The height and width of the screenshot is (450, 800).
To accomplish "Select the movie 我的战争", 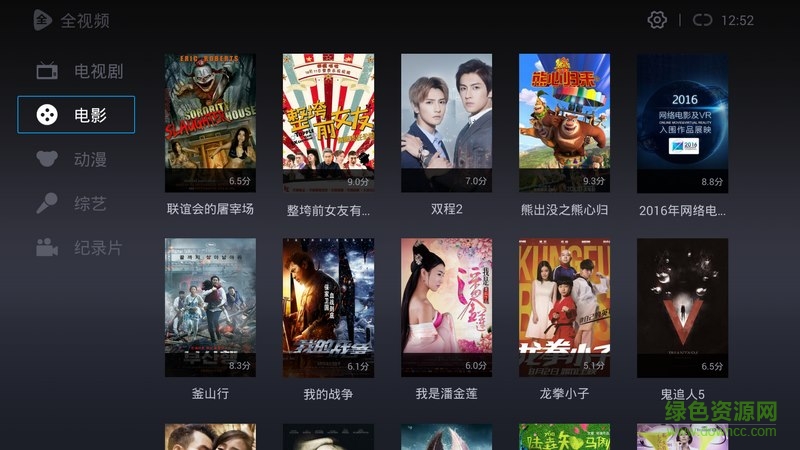I will (328, 307).
